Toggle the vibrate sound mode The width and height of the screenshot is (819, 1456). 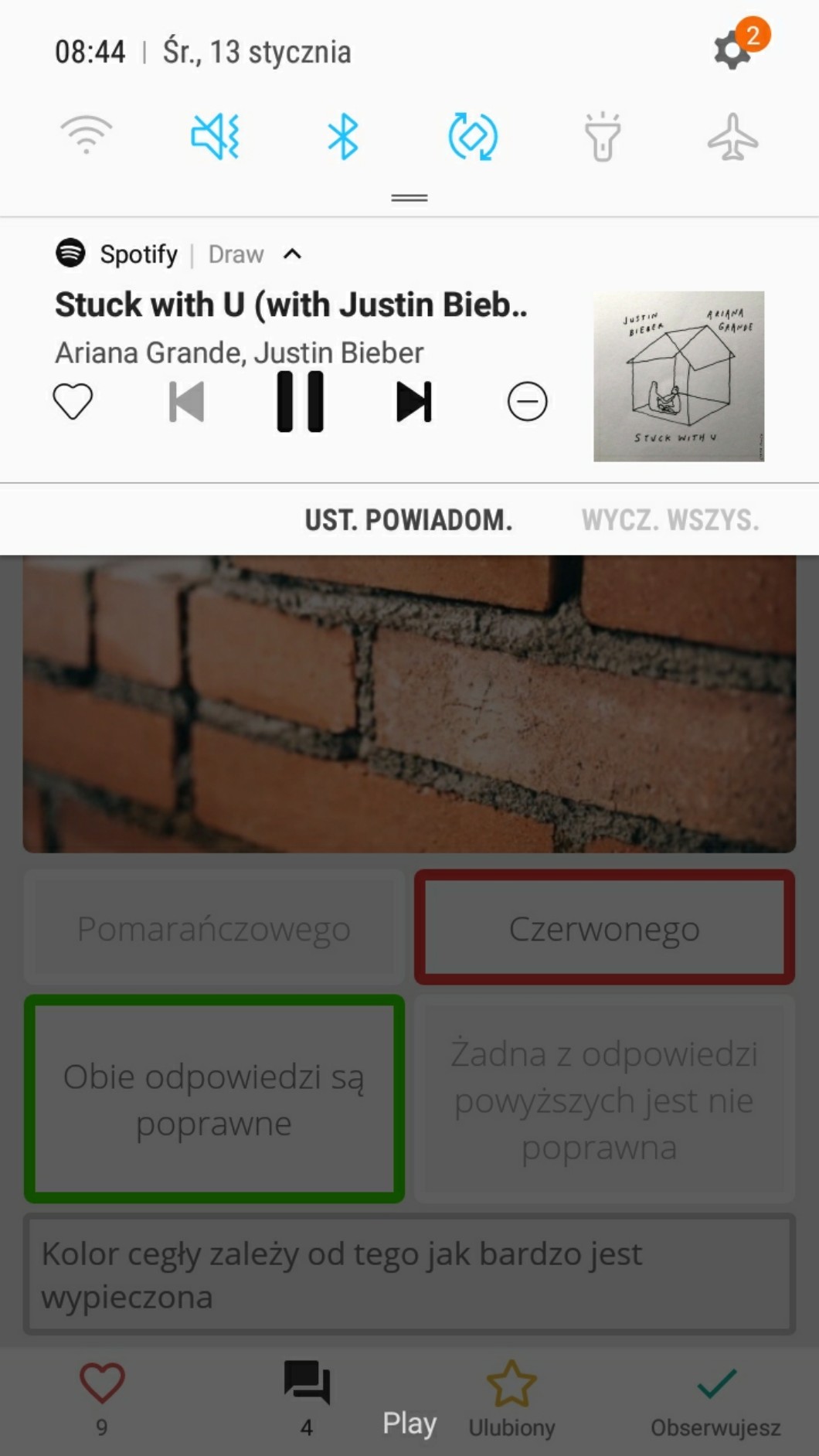pos(216,136)
